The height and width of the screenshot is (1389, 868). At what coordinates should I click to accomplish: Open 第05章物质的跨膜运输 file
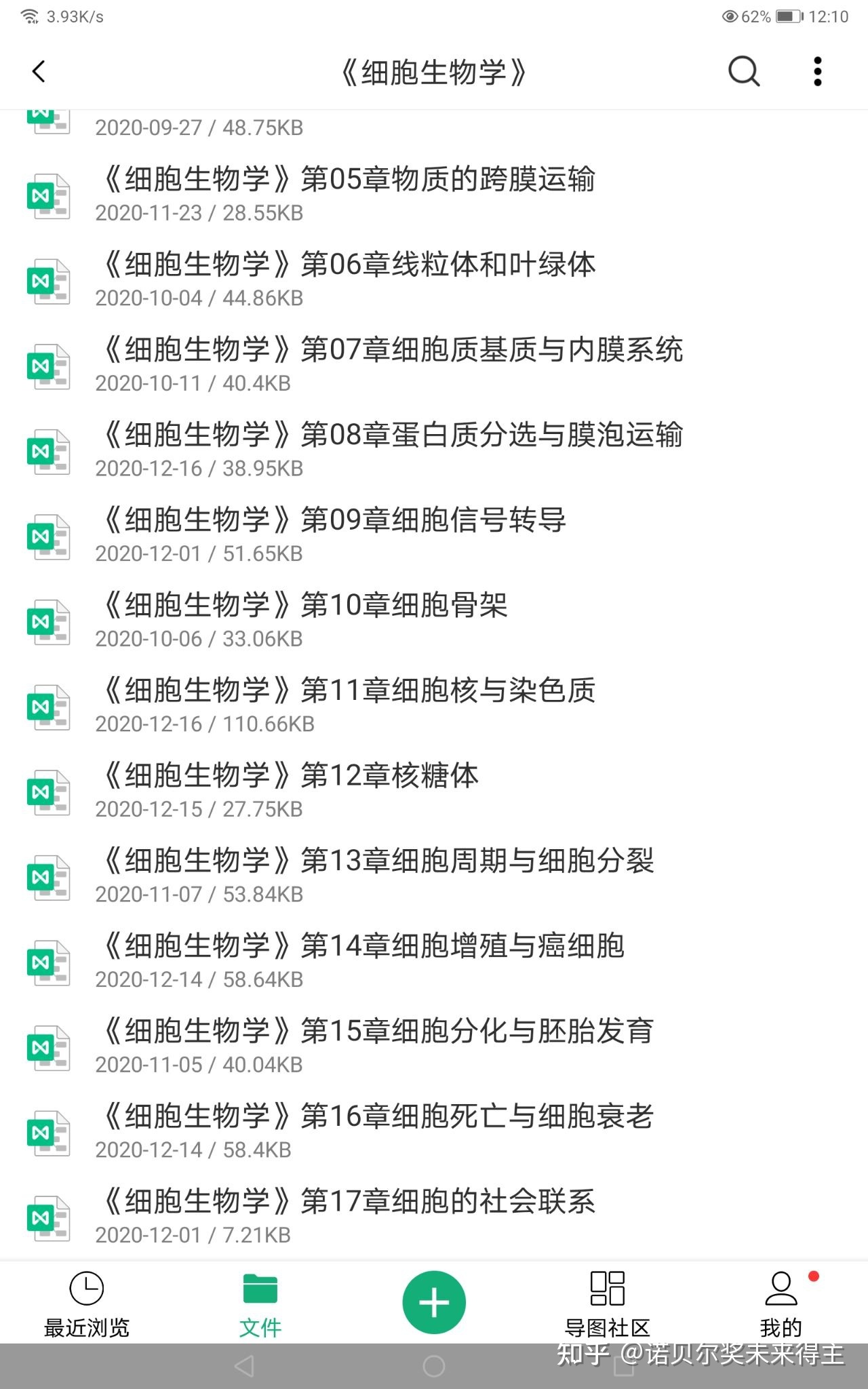[347, 193]
